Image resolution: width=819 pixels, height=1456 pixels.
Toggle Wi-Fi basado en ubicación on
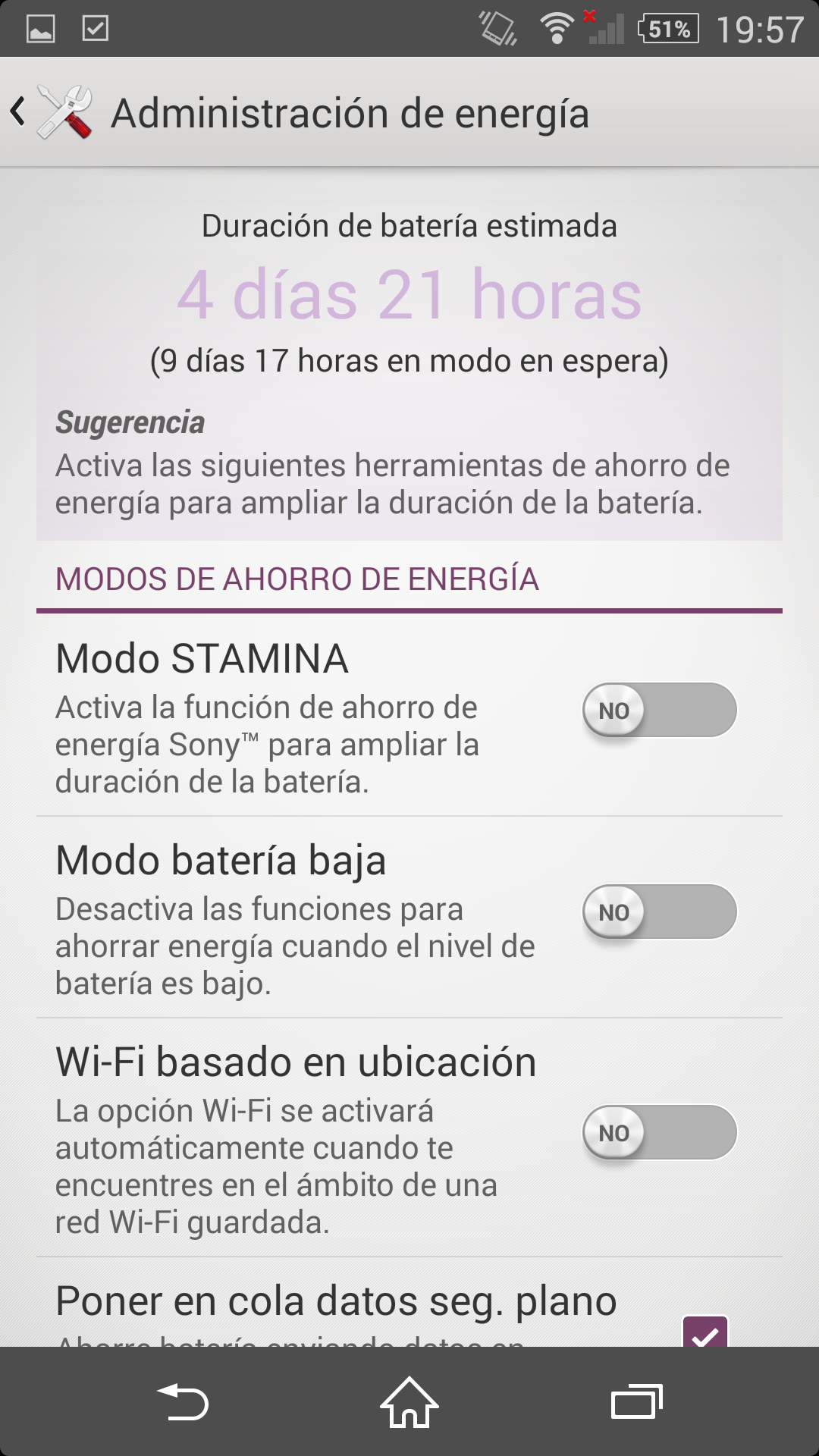coord(659,1133)
